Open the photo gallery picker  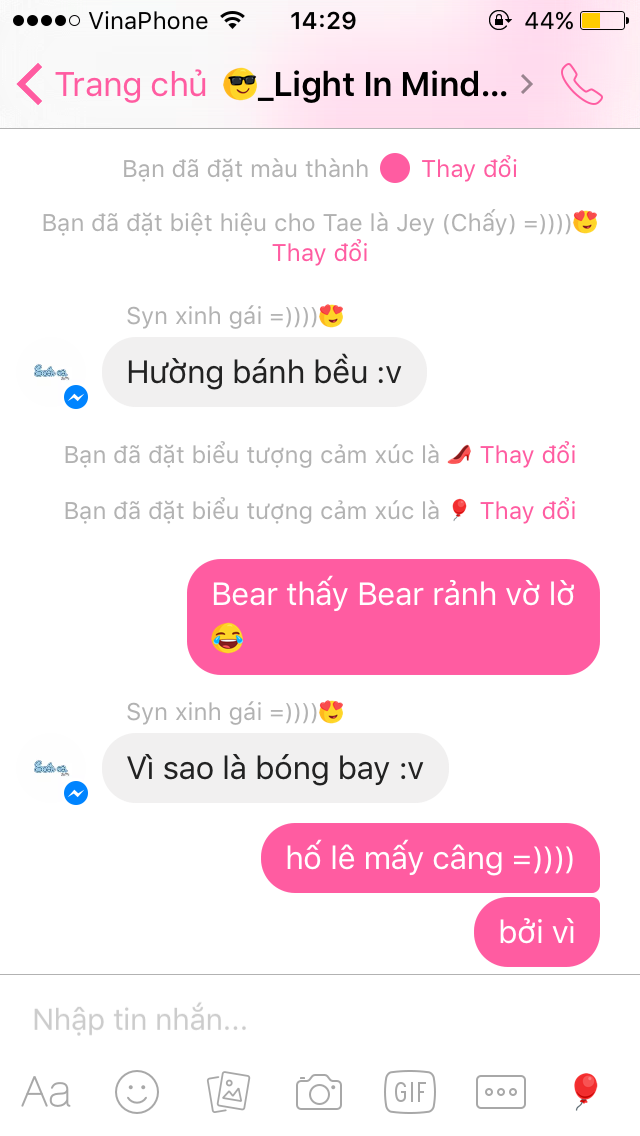click(x=228, y=1092)
